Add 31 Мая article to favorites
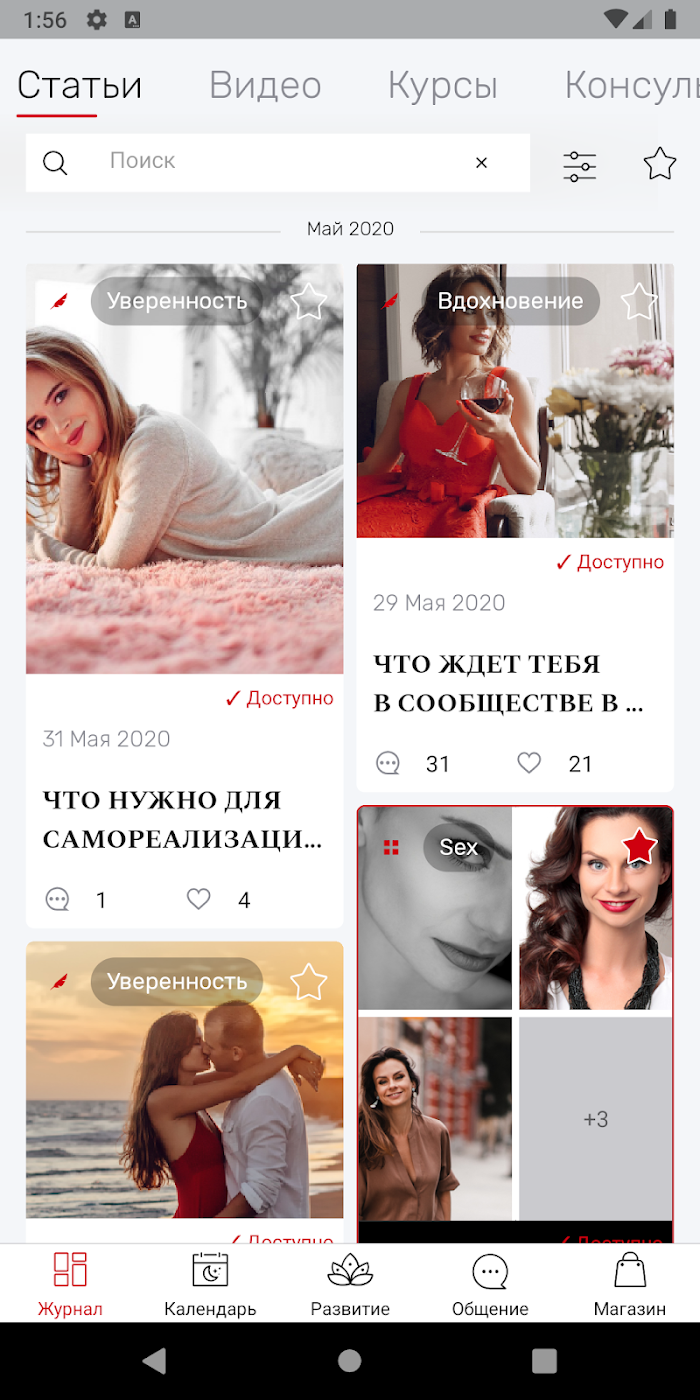700x1400 pixels. (x=309, y=301)
